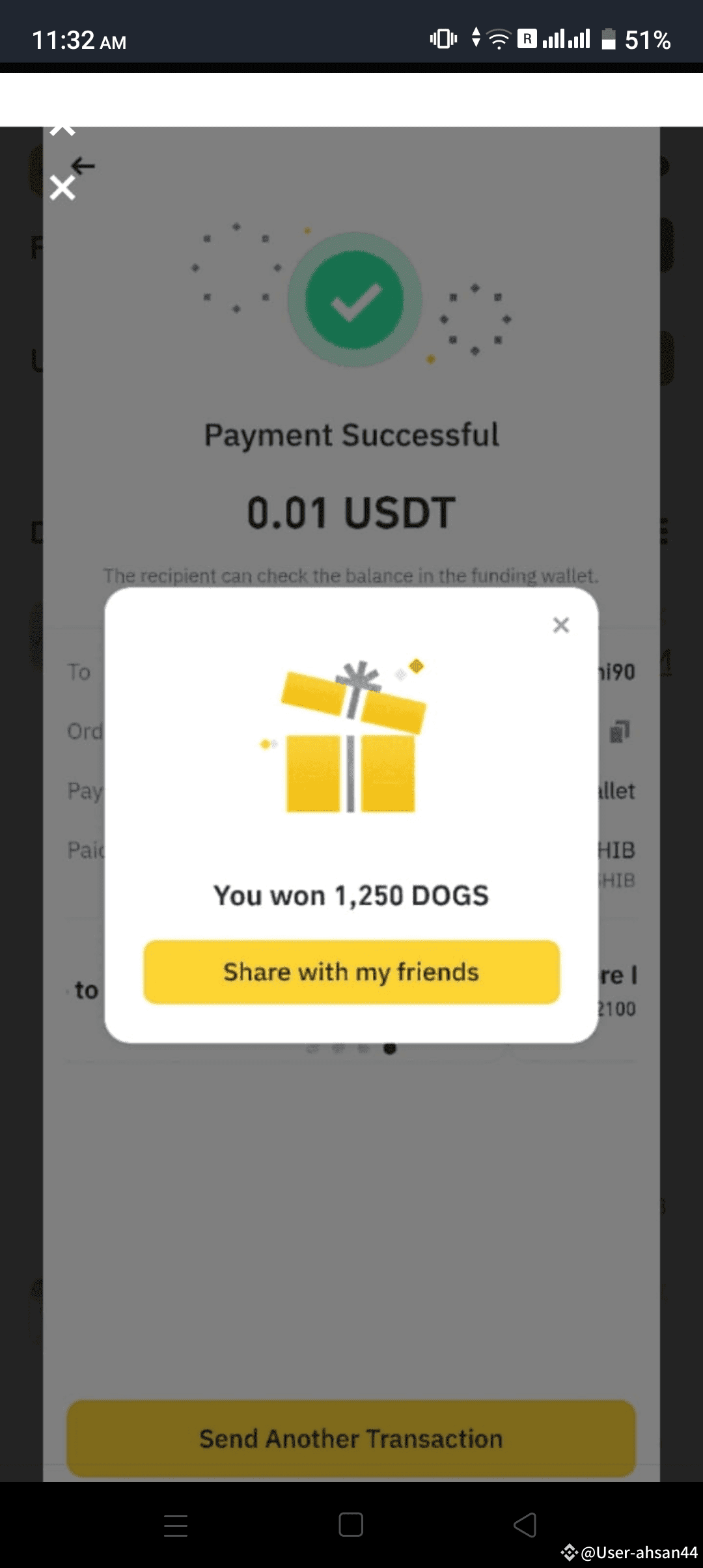Tap the Wi-Fi icon in the status bar
This screenshot has width=703, height=1568.
coord(498,39)
